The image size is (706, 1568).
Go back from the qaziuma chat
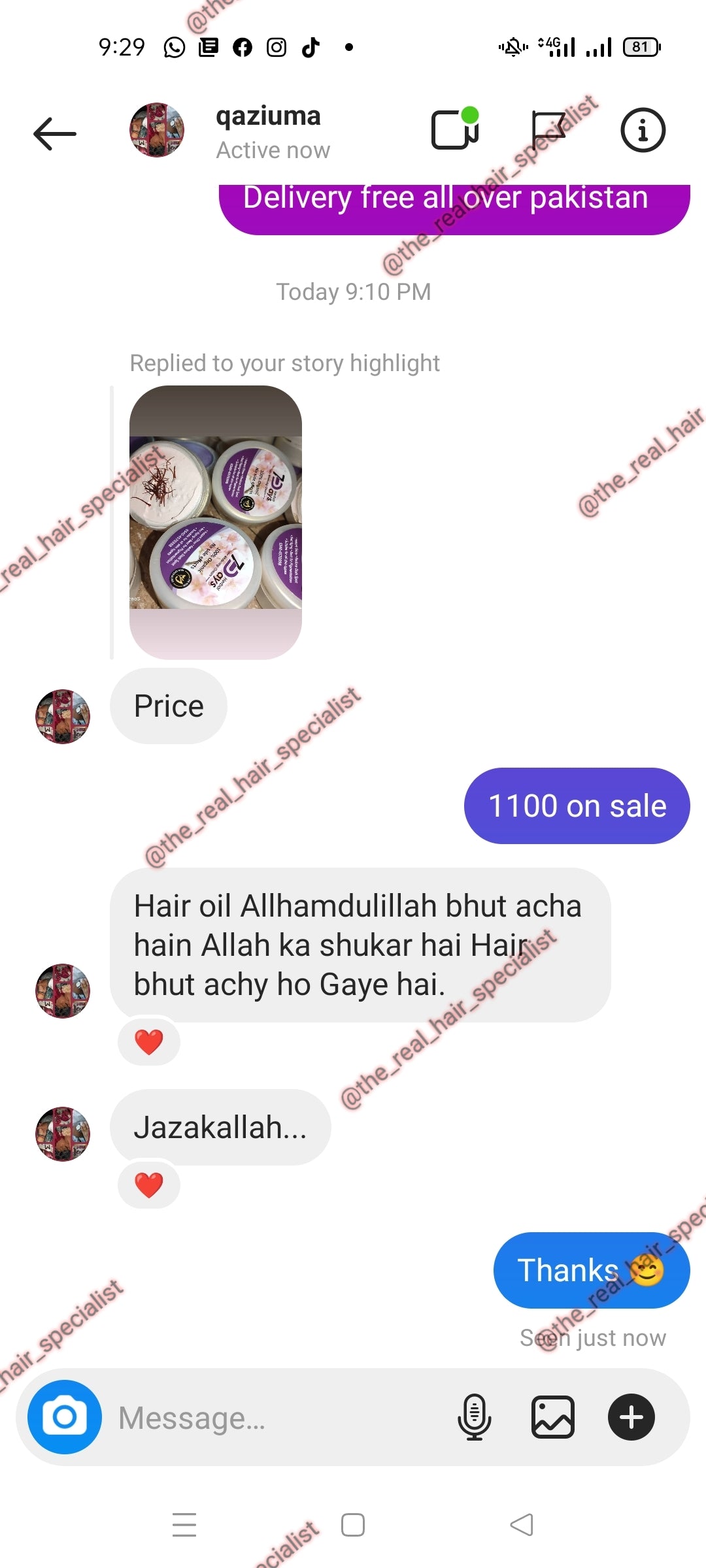coord(55,133)
